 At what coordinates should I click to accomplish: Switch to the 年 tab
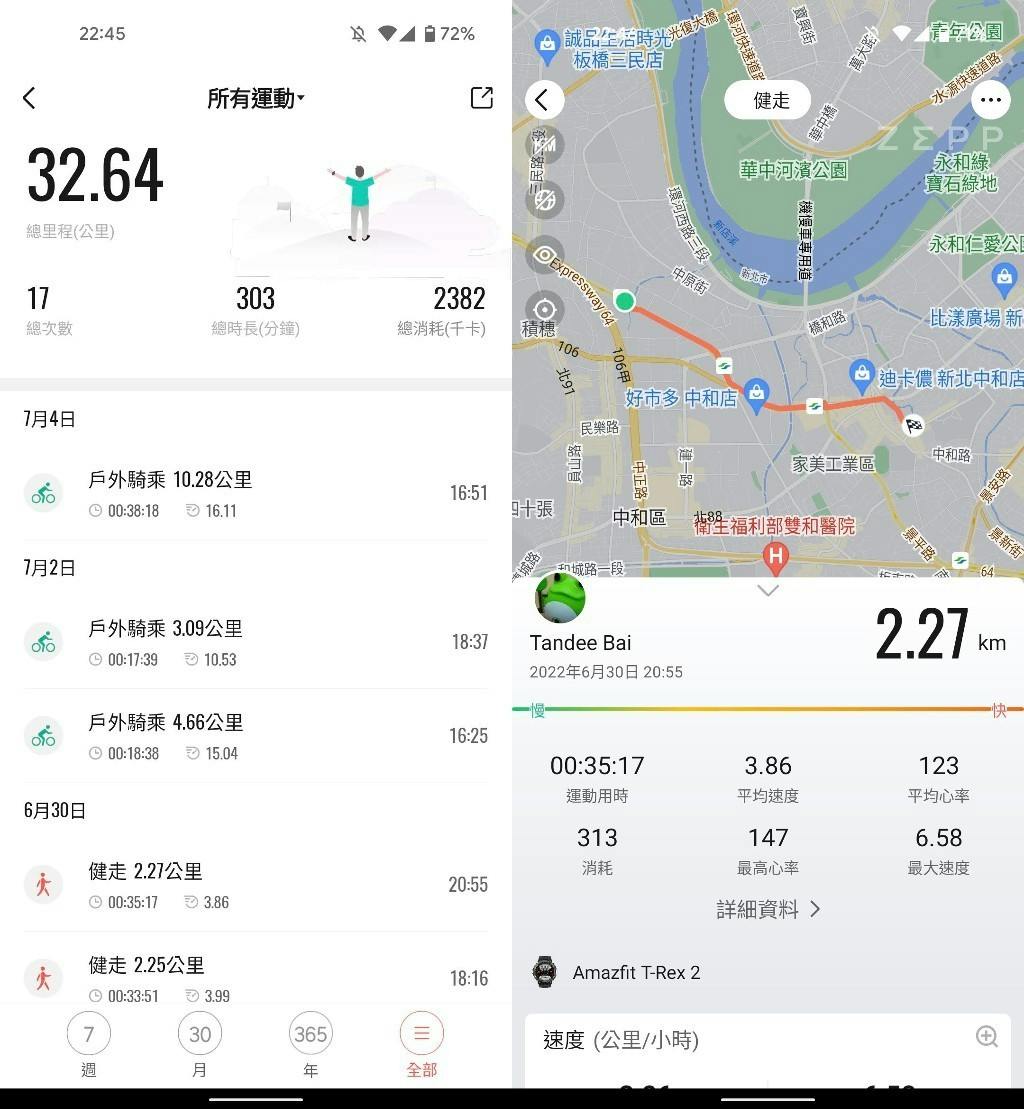coord(311,1044)
